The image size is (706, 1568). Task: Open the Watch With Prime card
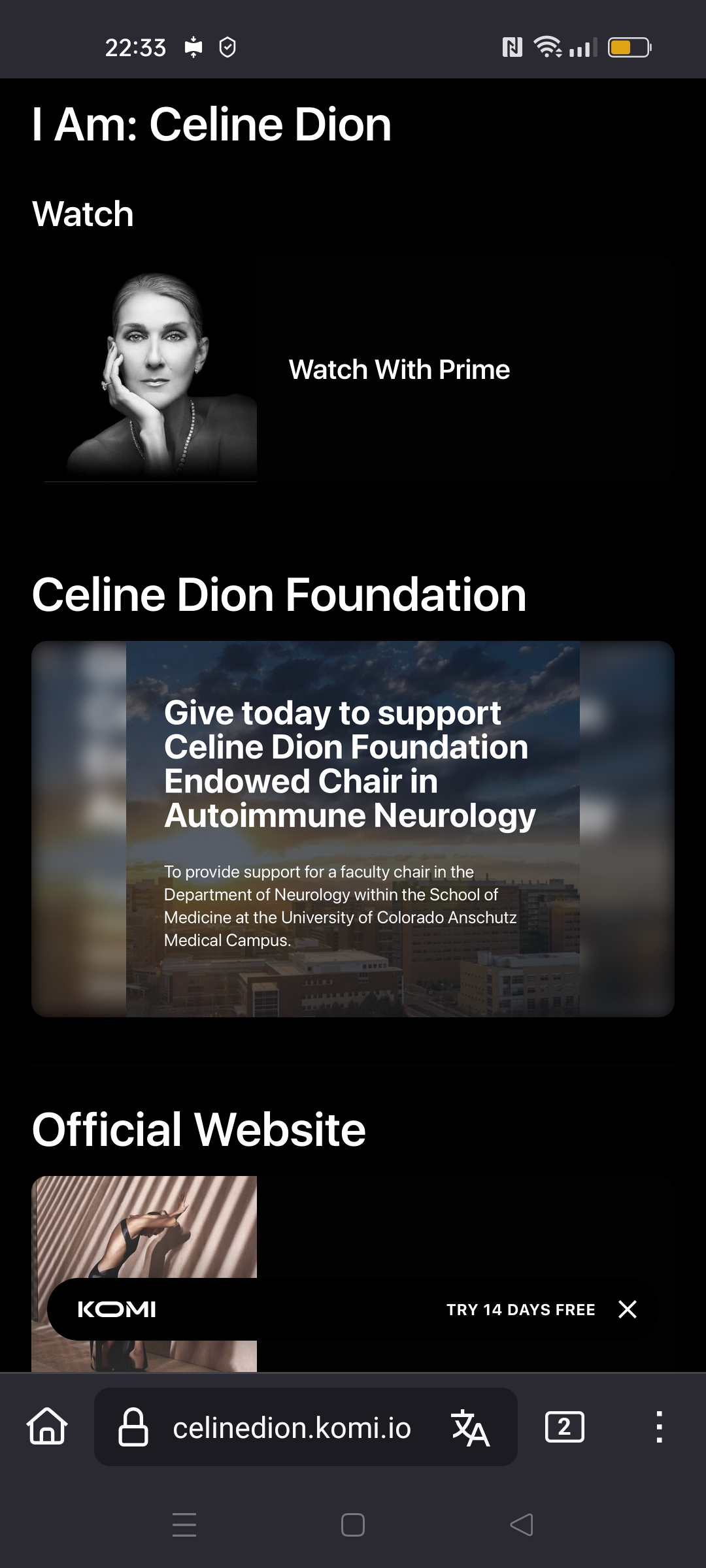click(399, 370)
